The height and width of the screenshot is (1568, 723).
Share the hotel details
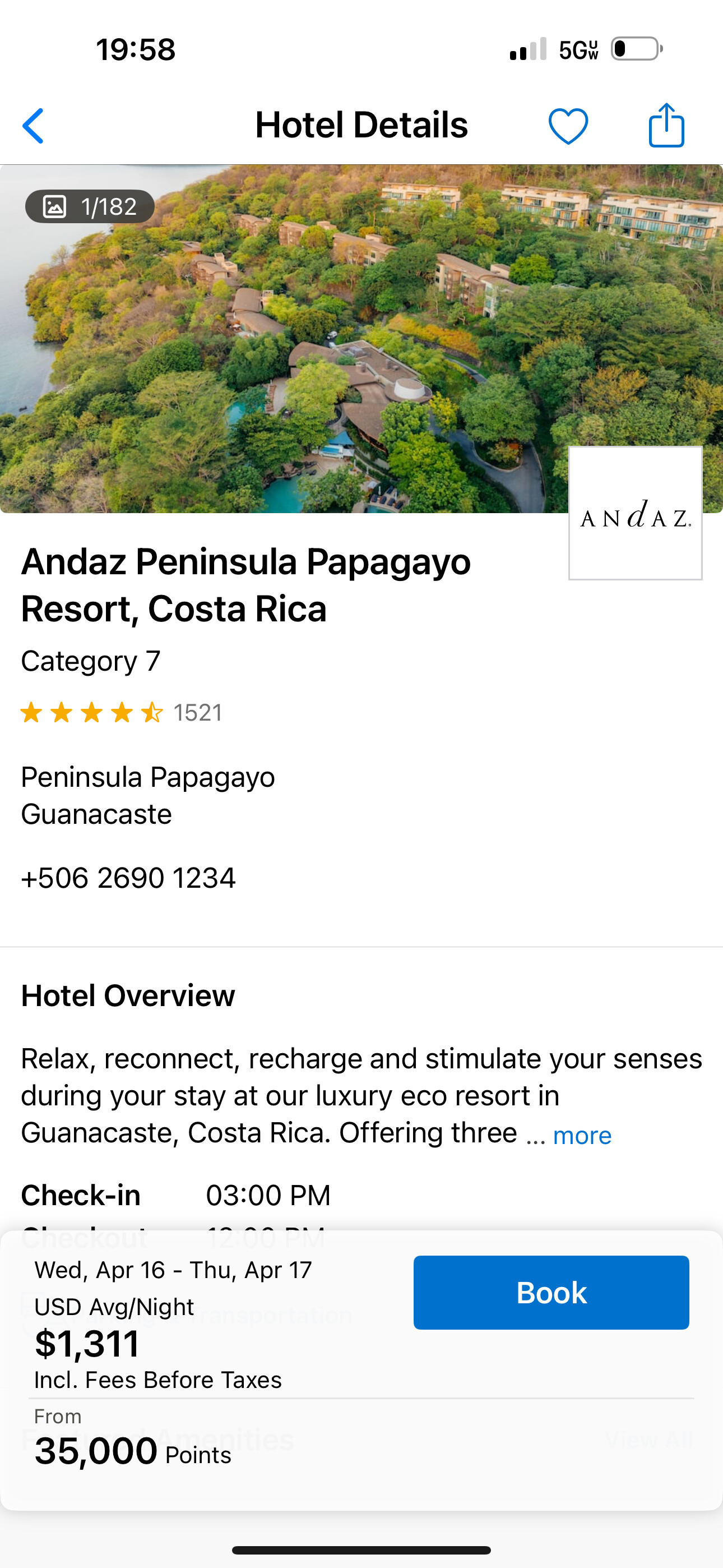click(x=666, y=126)
